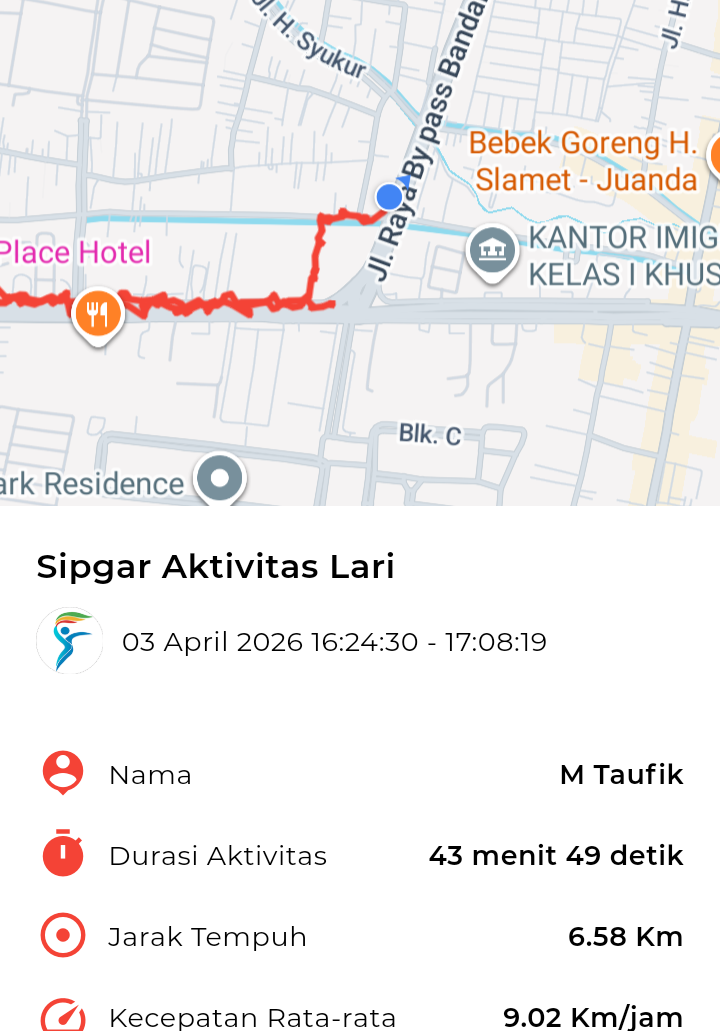Open the grey Park Residence location pin
The height and width of the screenshot is (1031, 720).
220,479
